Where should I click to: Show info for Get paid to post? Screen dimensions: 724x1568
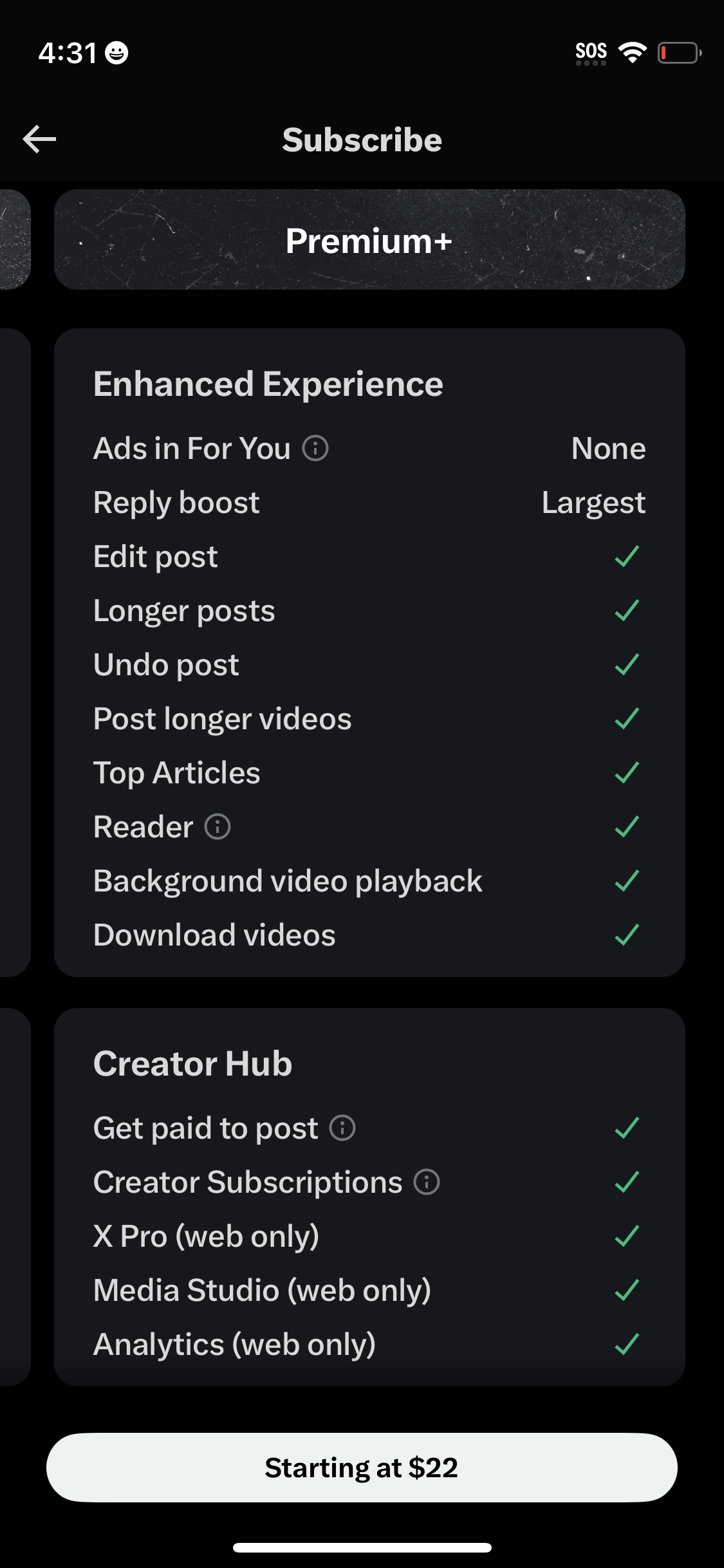pos(342,1128)
